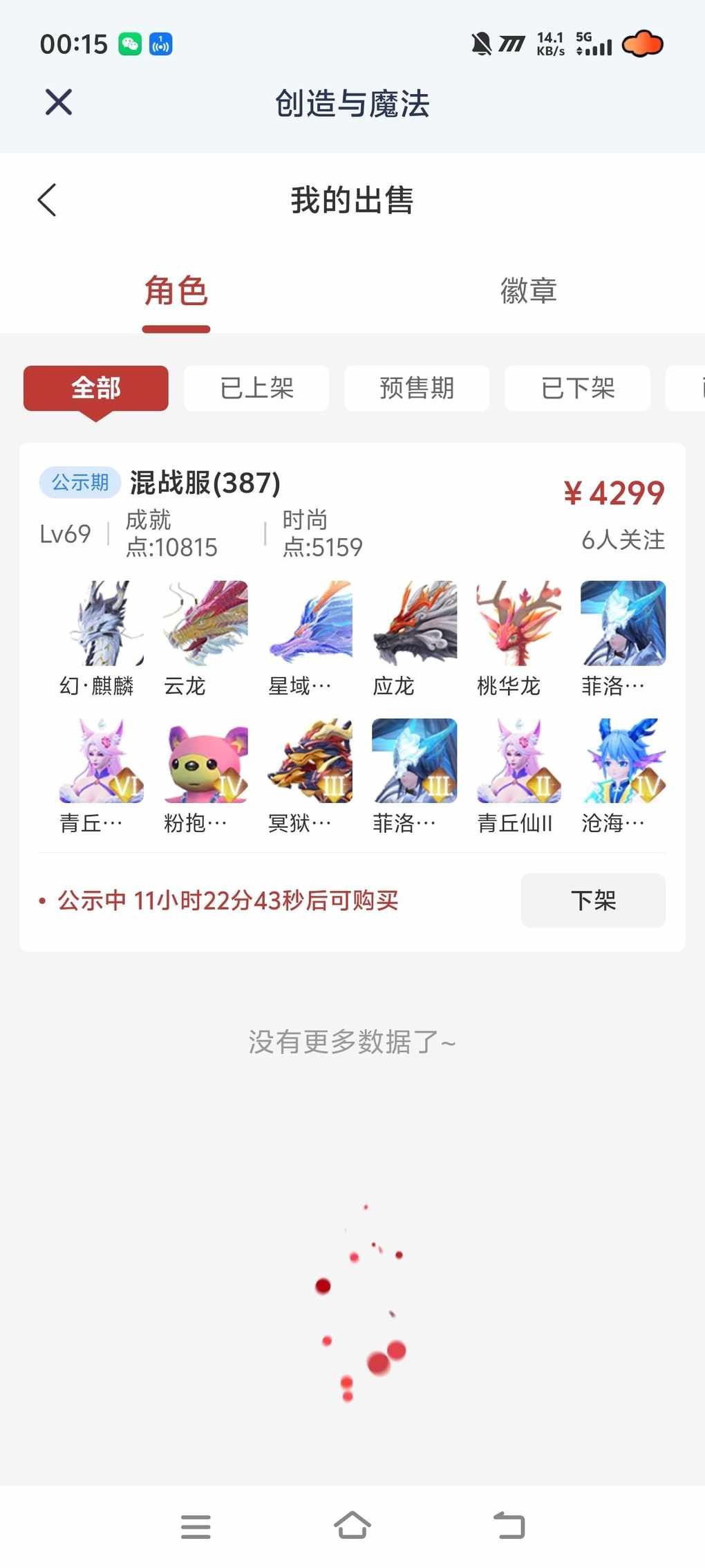Close the 创造与魔法 page
The width and height of the screenshot is (705, 1568).
coord(59,102)
